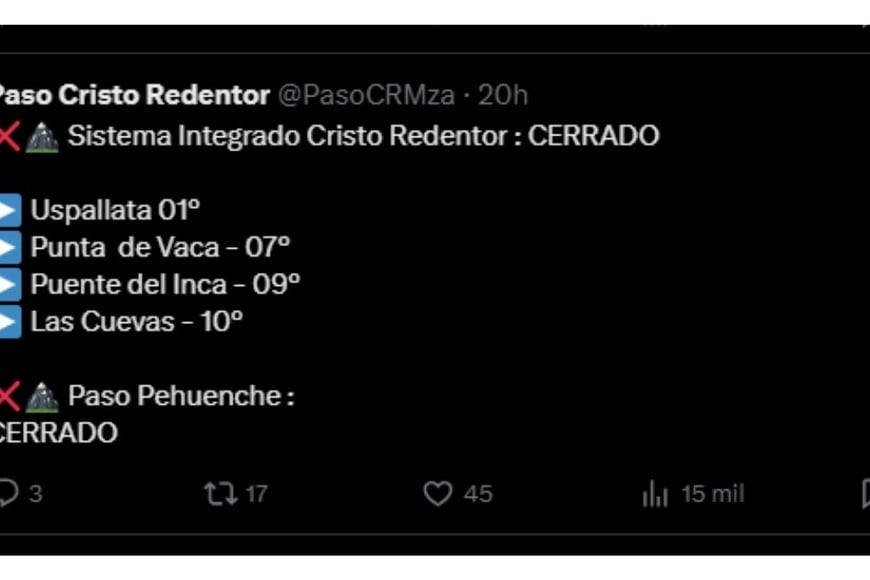Screen dimensions: 870x580
Task: Reply to the Paso Cristo Redentor tweet
Action: (x=8, y=493)
